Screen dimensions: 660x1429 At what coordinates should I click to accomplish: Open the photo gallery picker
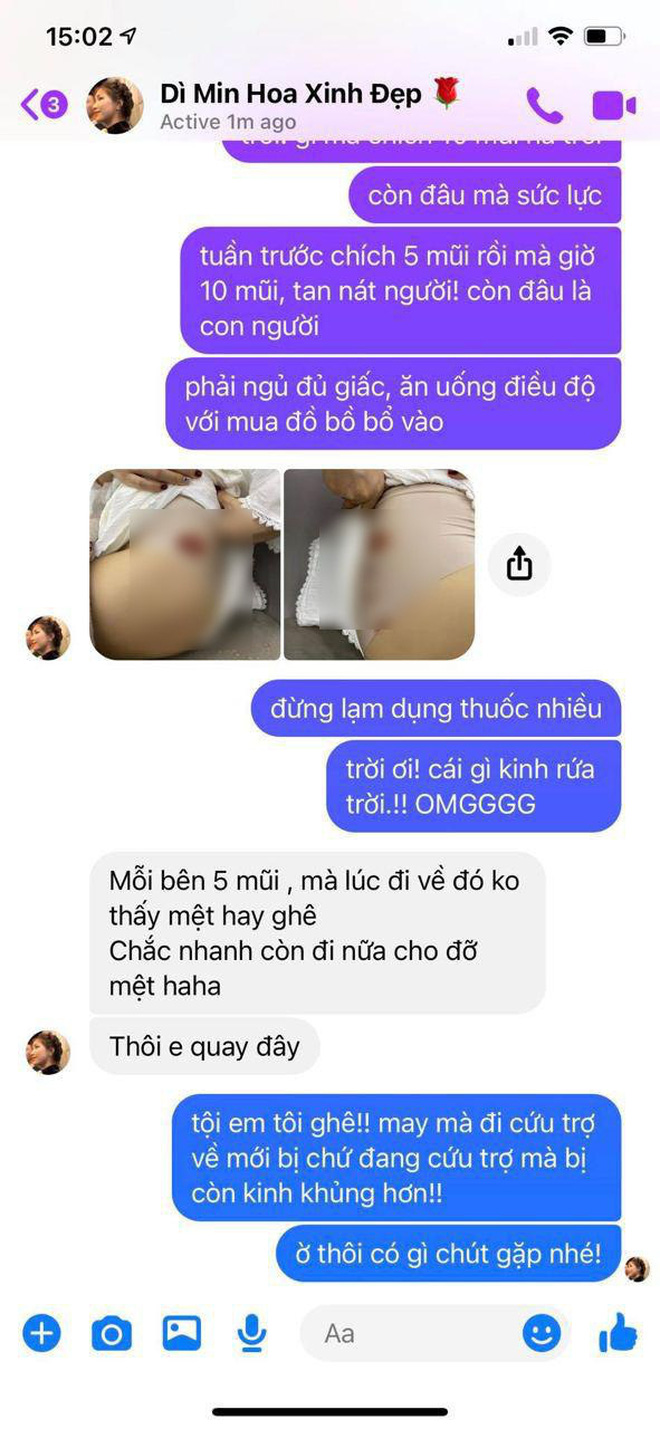pos(181,1333)
